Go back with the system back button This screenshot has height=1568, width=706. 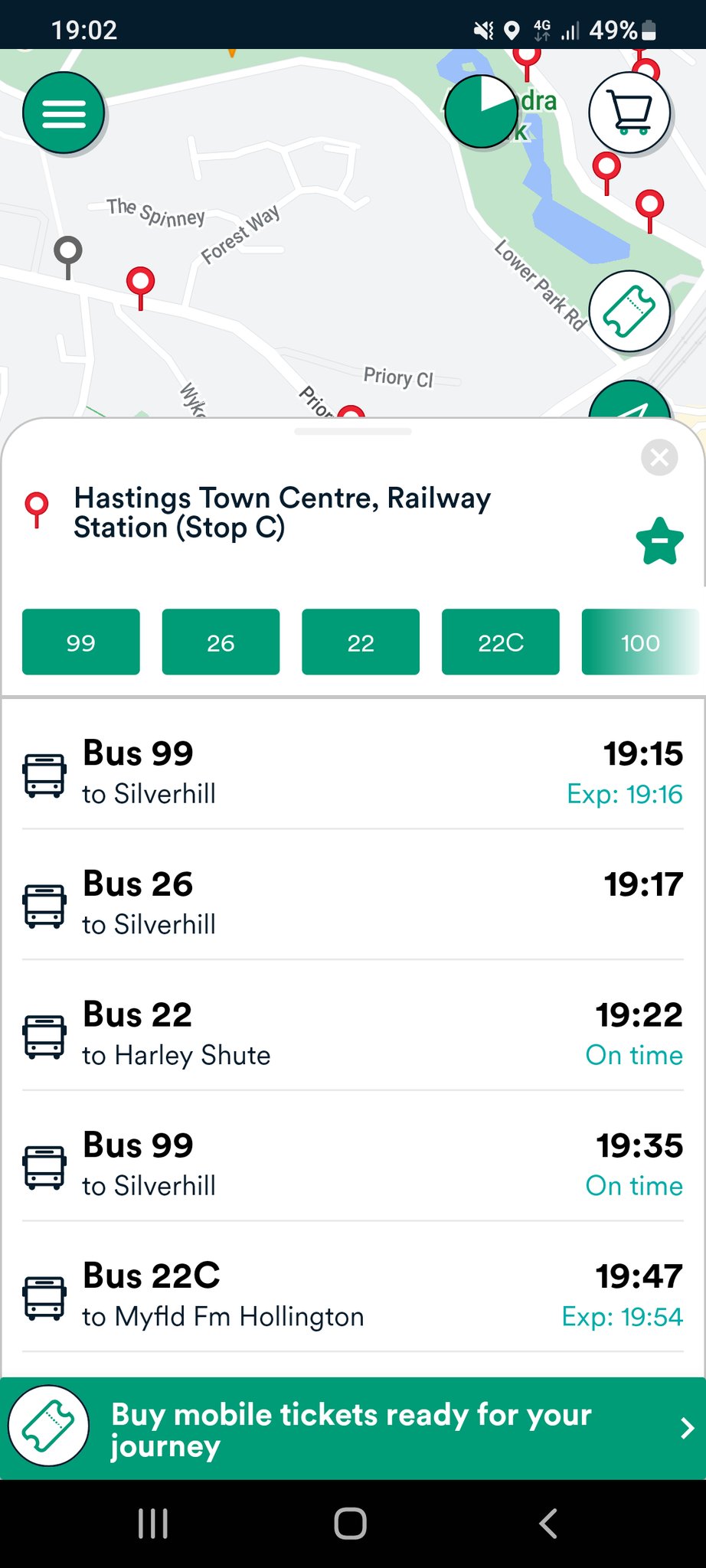[548, 1524]
